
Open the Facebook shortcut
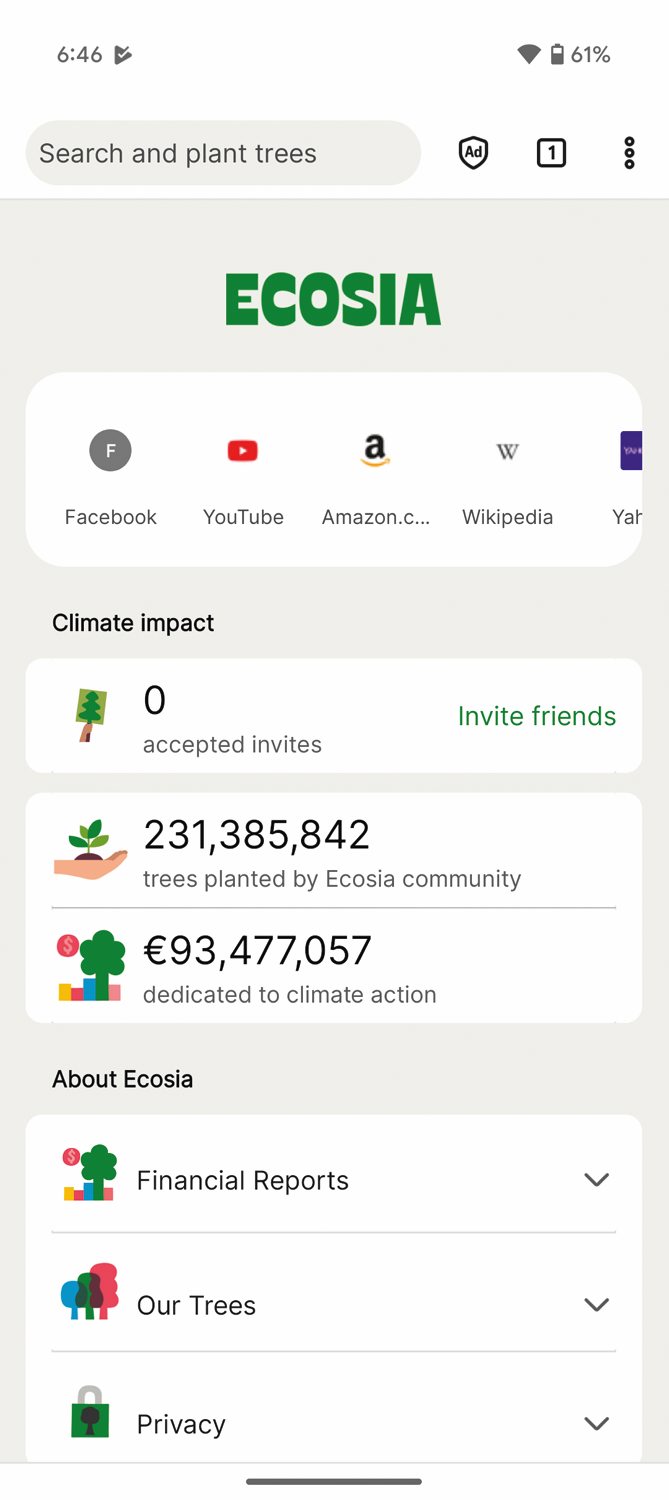[x=111, y=478]
